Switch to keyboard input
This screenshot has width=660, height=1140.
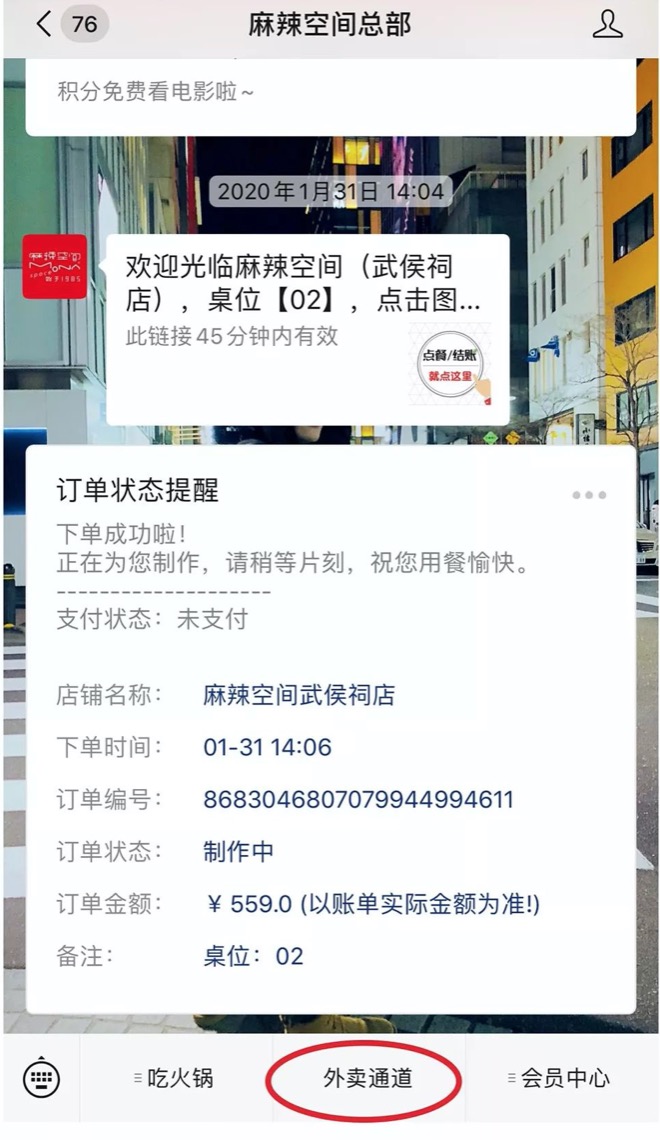41,1078
